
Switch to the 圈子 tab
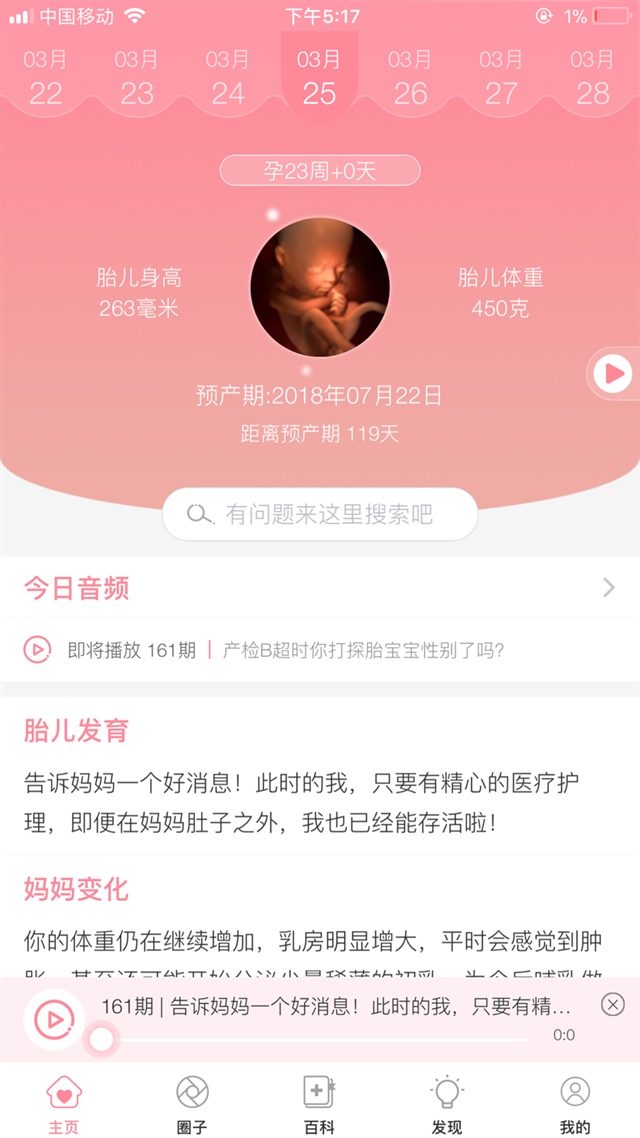(192, 1104)
